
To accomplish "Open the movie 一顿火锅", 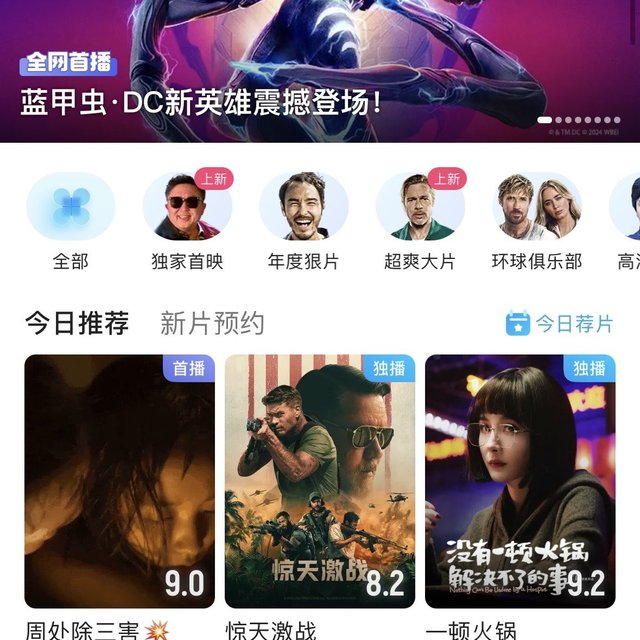I will pyautogui.click(x=520, y=481).
